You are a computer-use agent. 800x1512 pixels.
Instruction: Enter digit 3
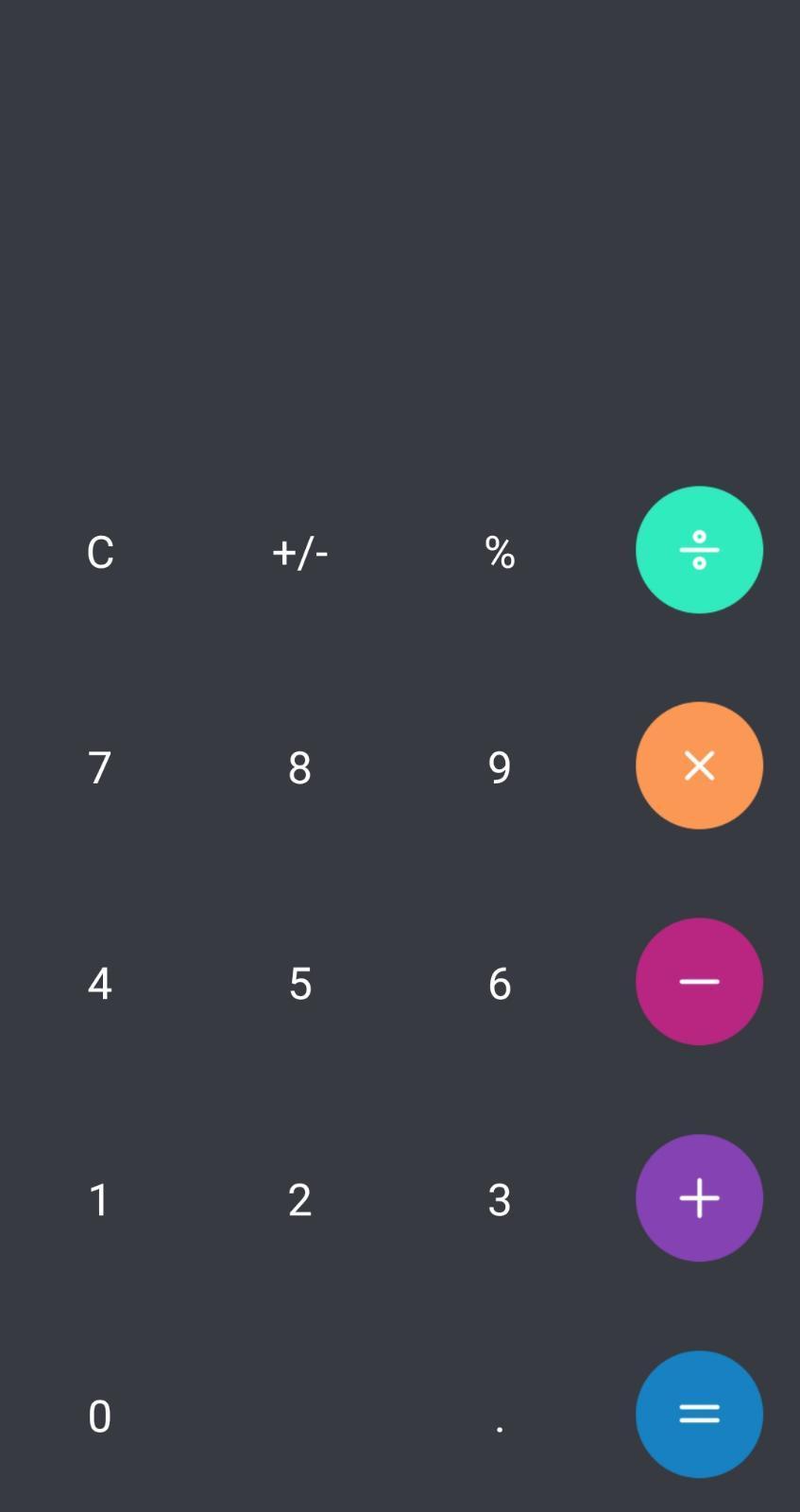coord(500,1200)
